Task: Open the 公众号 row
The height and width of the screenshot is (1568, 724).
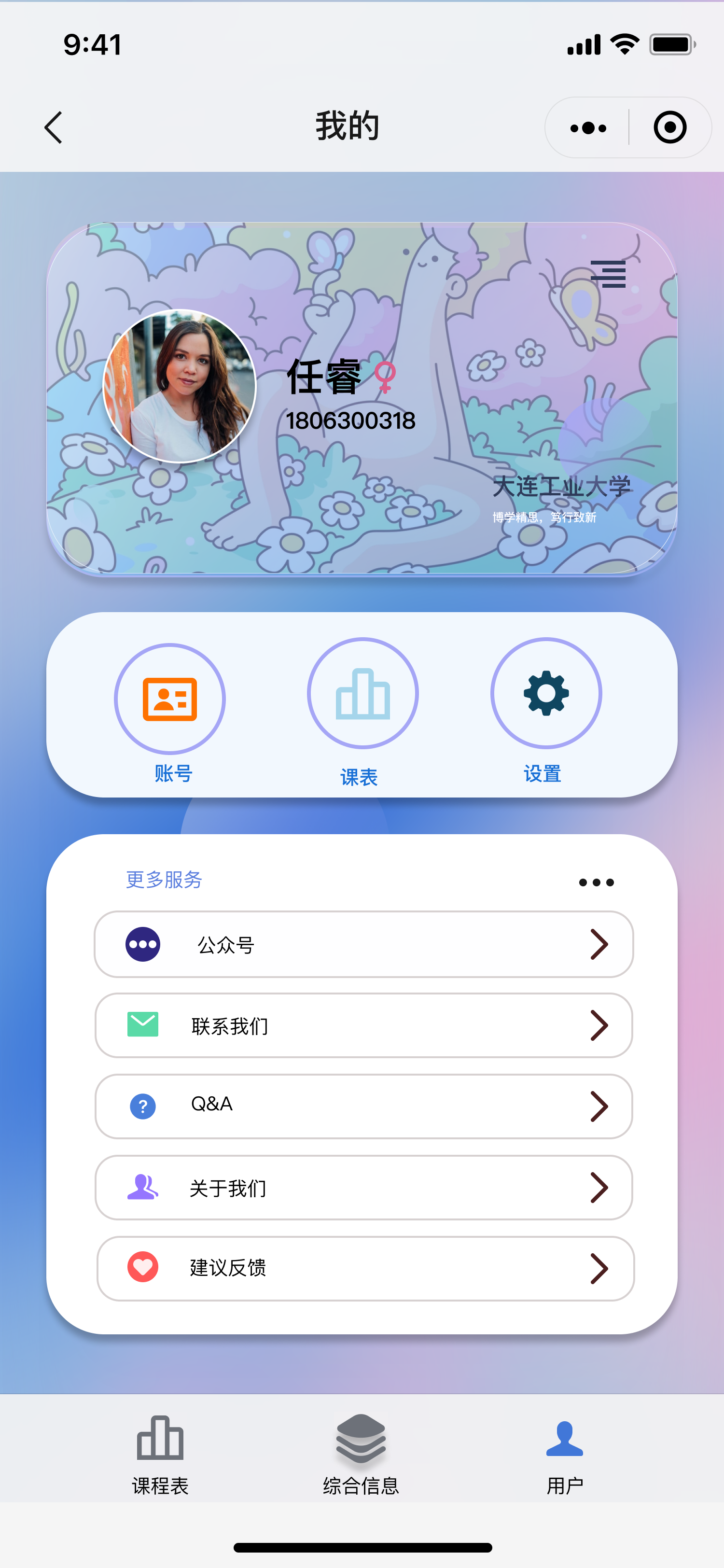Action: pos(363,944)
